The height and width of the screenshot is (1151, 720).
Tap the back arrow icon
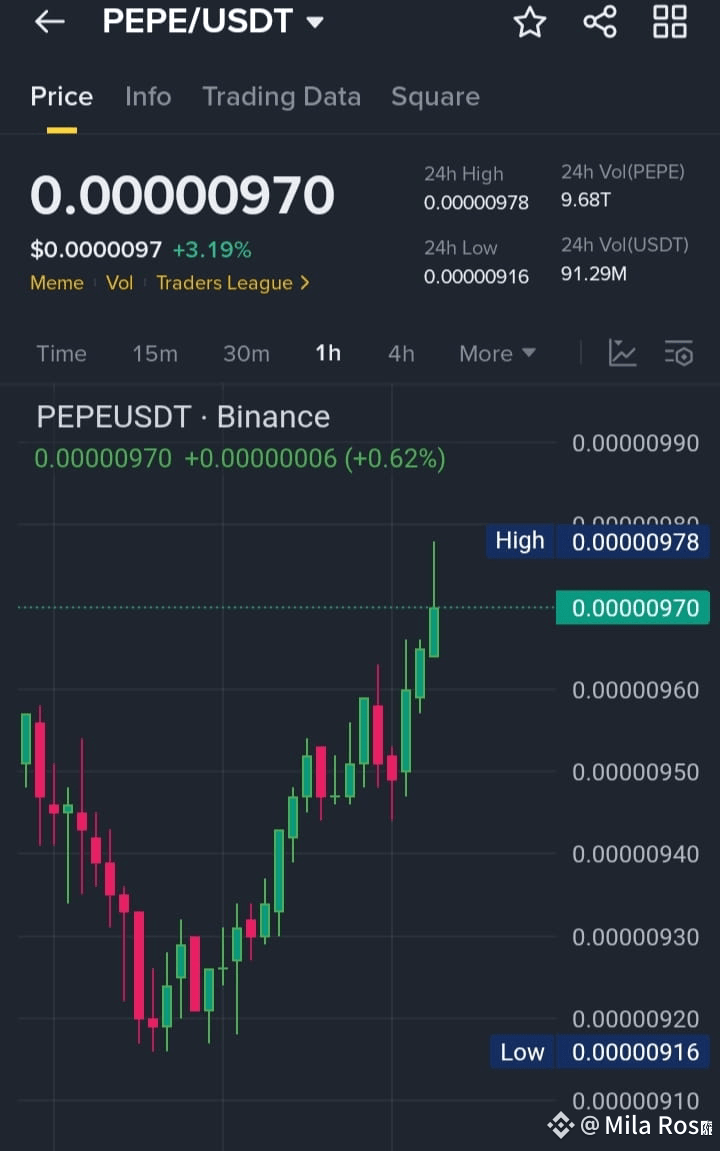tap(49, 21)
